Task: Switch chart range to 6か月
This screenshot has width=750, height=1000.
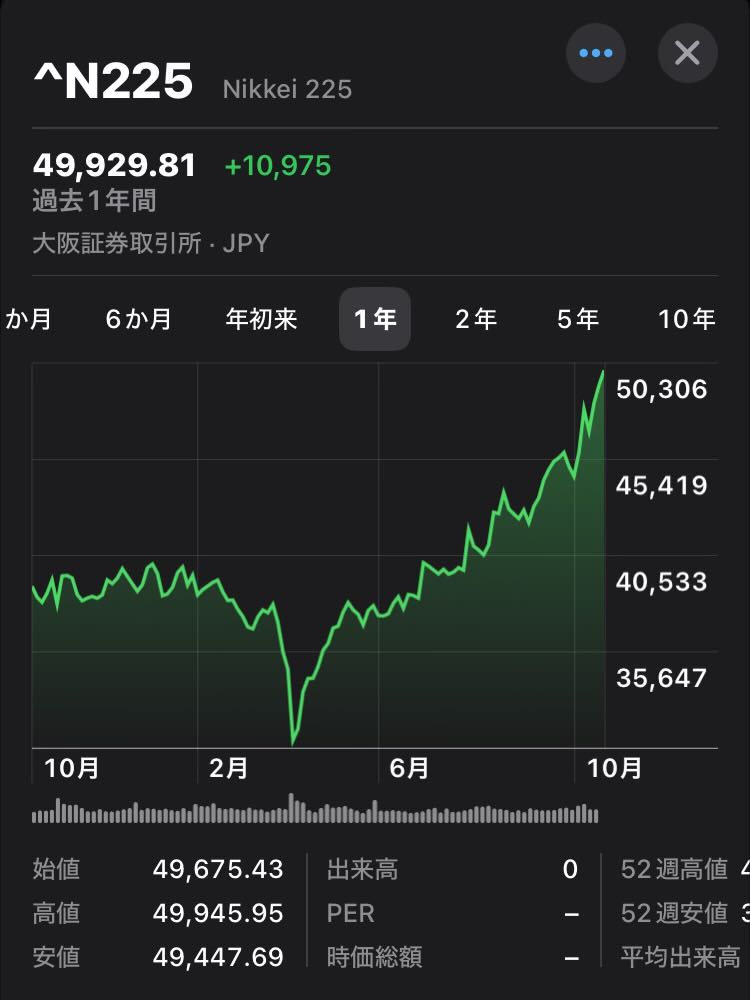Action: pos(139,319)
